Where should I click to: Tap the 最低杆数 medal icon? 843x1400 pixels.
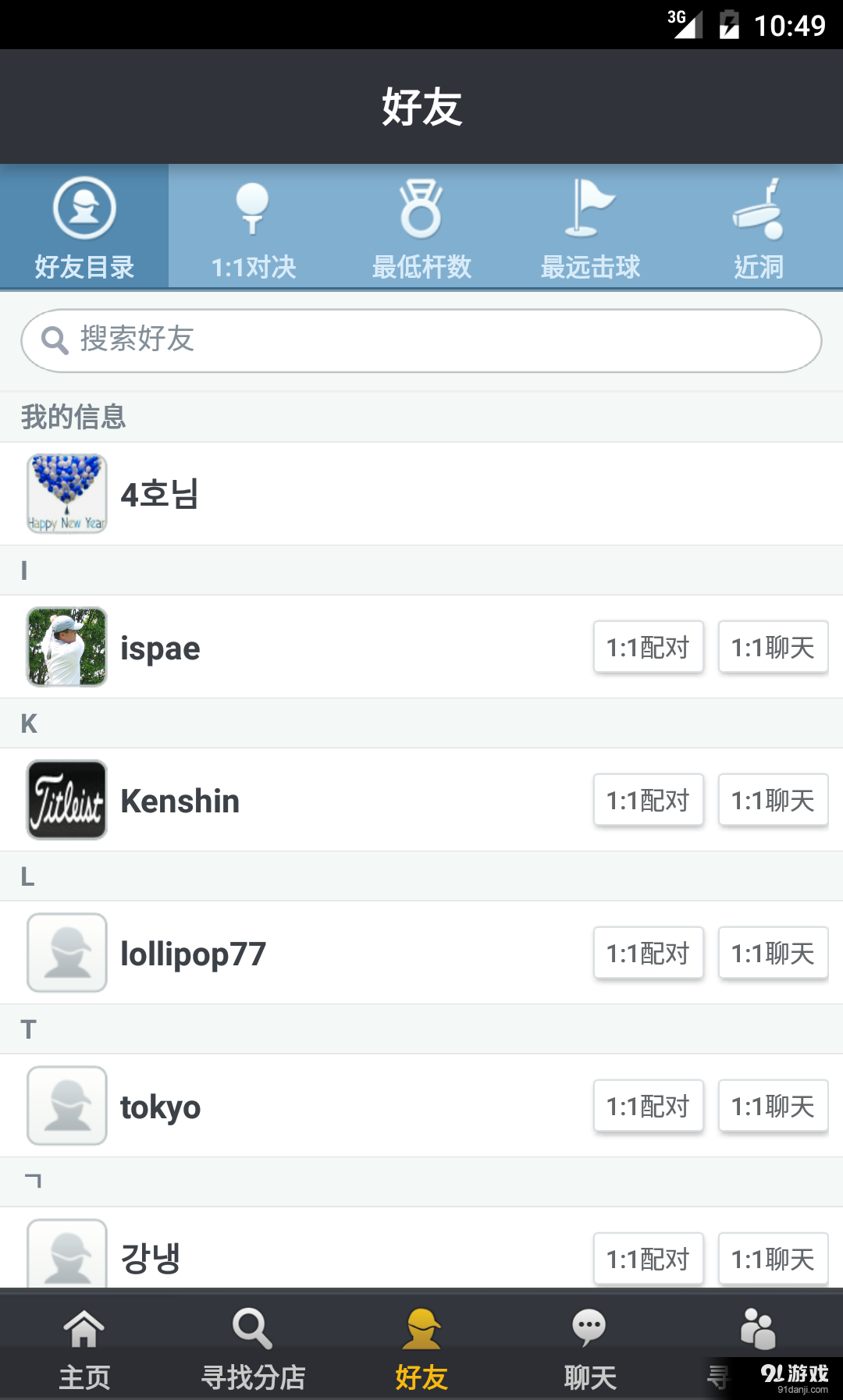click(x=421, y=209)
